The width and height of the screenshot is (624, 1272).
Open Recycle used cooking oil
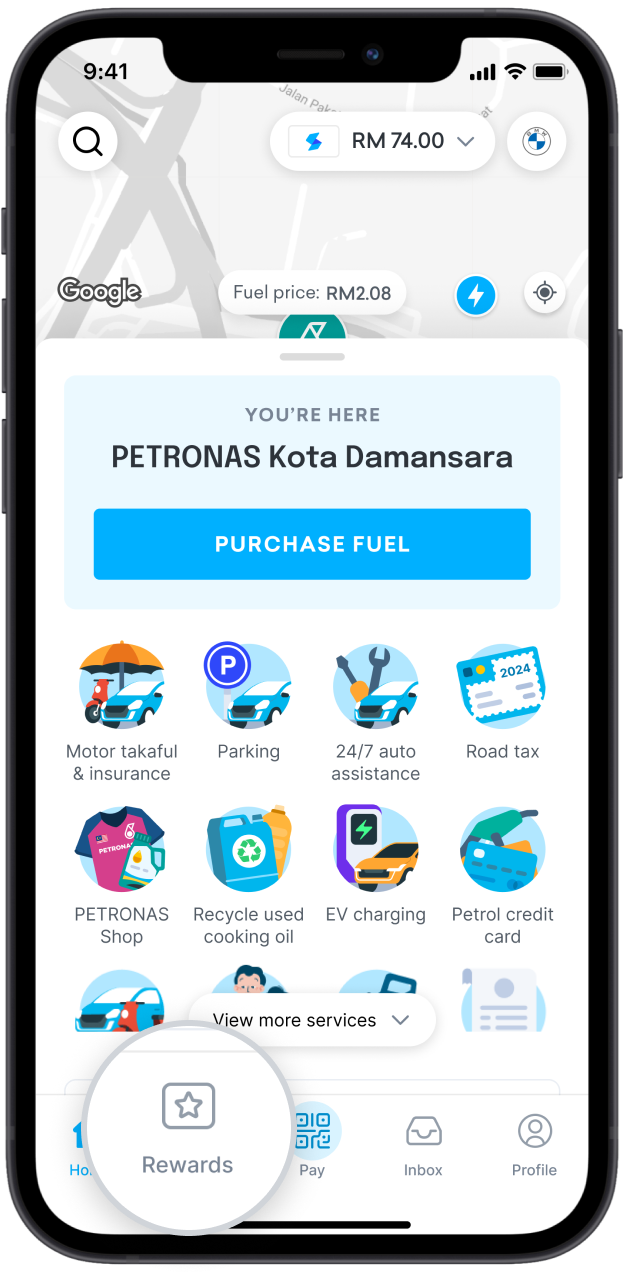[x=248, y=874]
